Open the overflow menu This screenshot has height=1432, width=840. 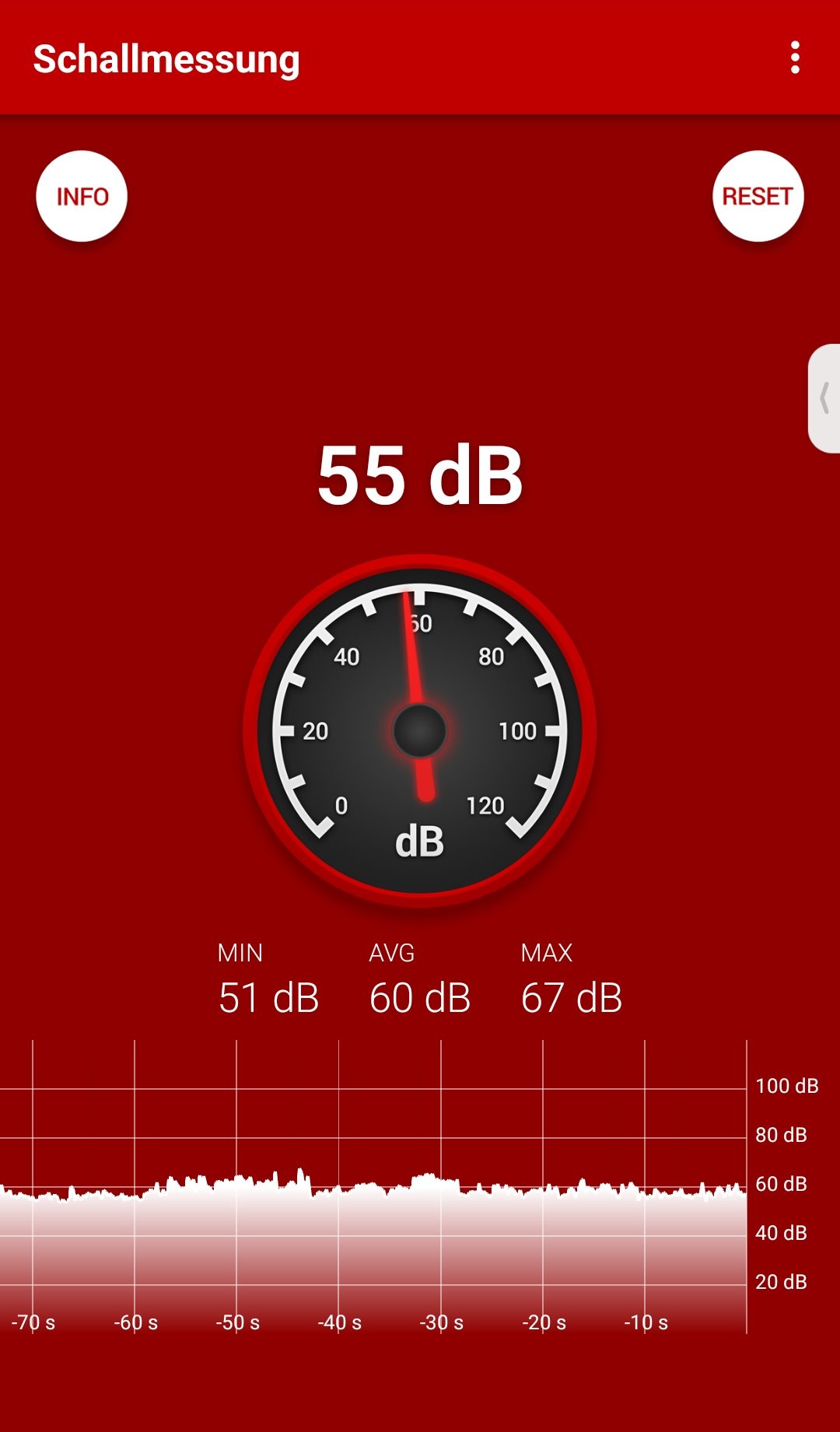(x=794, y=58)
